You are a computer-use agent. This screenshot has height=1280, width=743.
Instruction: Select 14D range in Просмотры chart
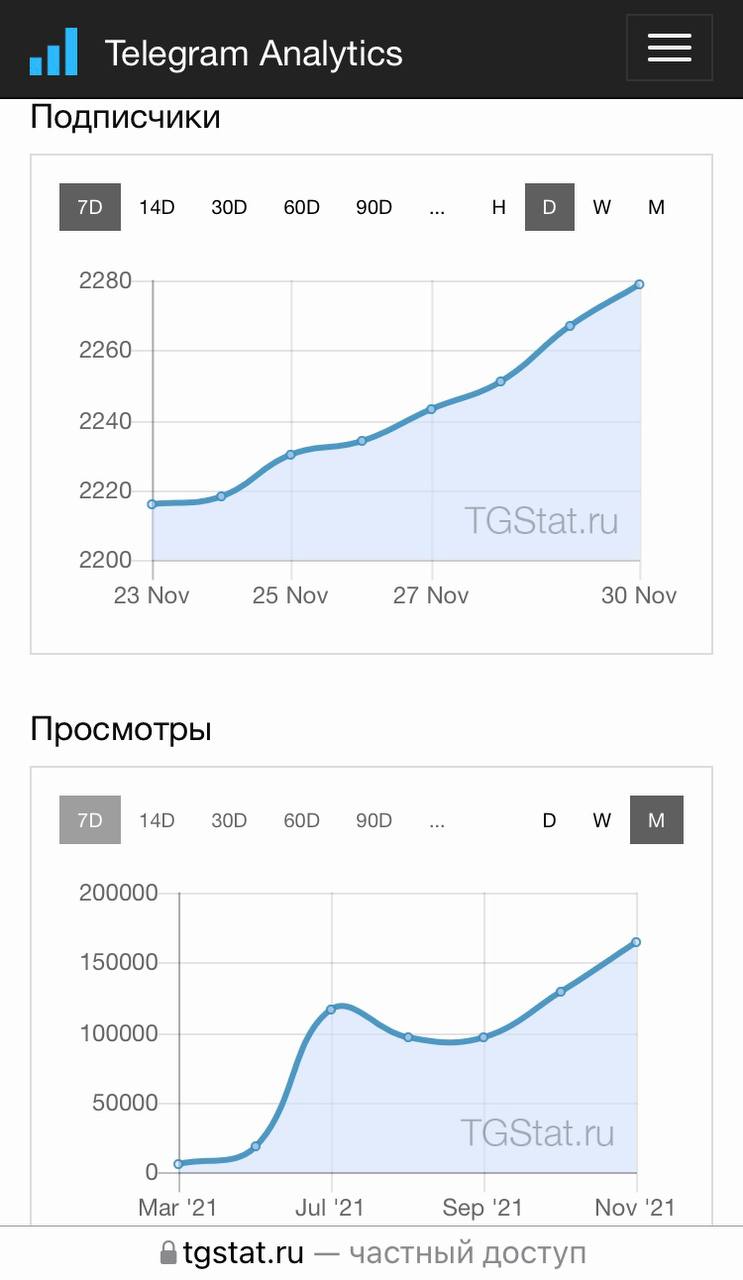(157, 820)
